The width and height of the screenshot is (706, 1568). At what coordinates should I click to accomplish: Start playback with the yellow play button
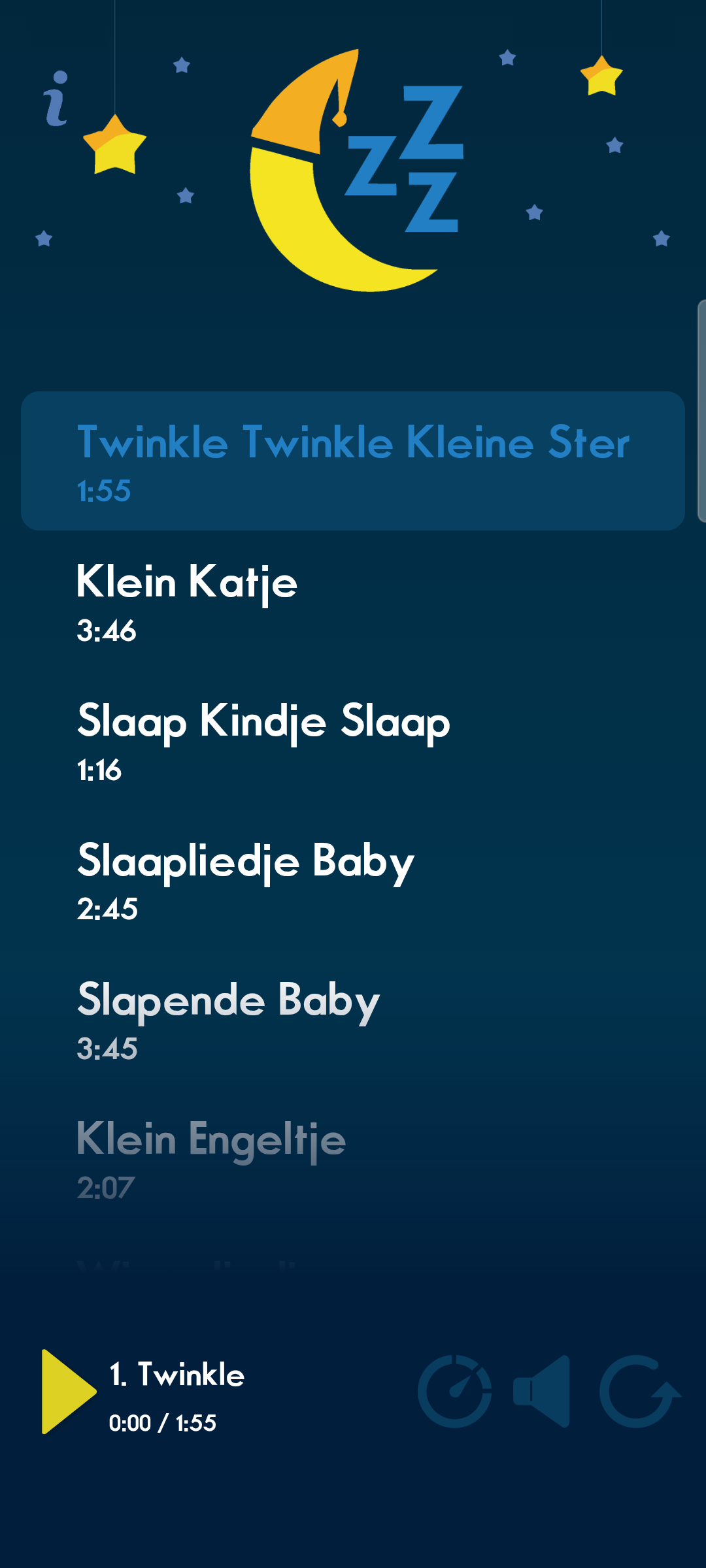67,1392
